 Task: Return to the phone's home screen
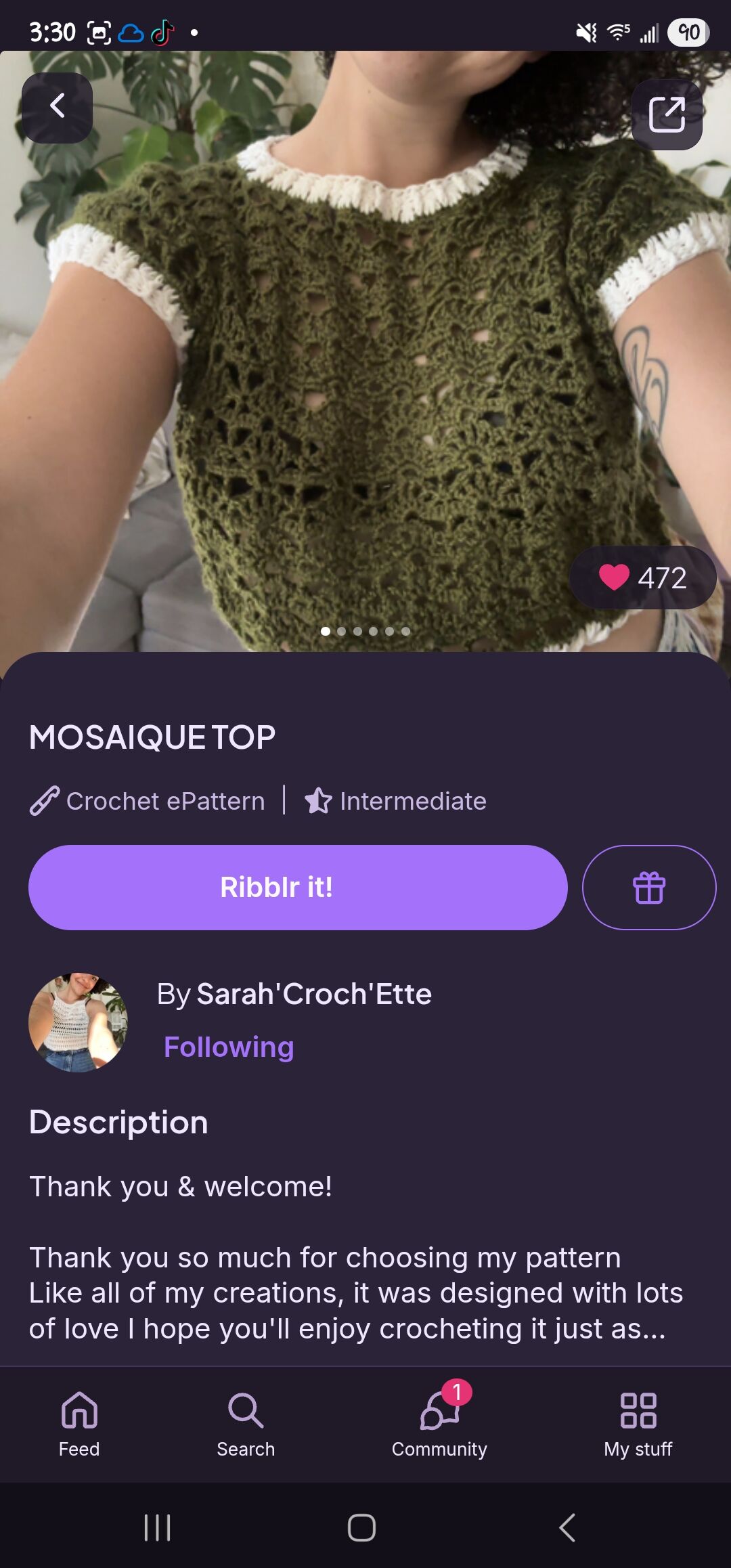click(x=361, y=1527)
